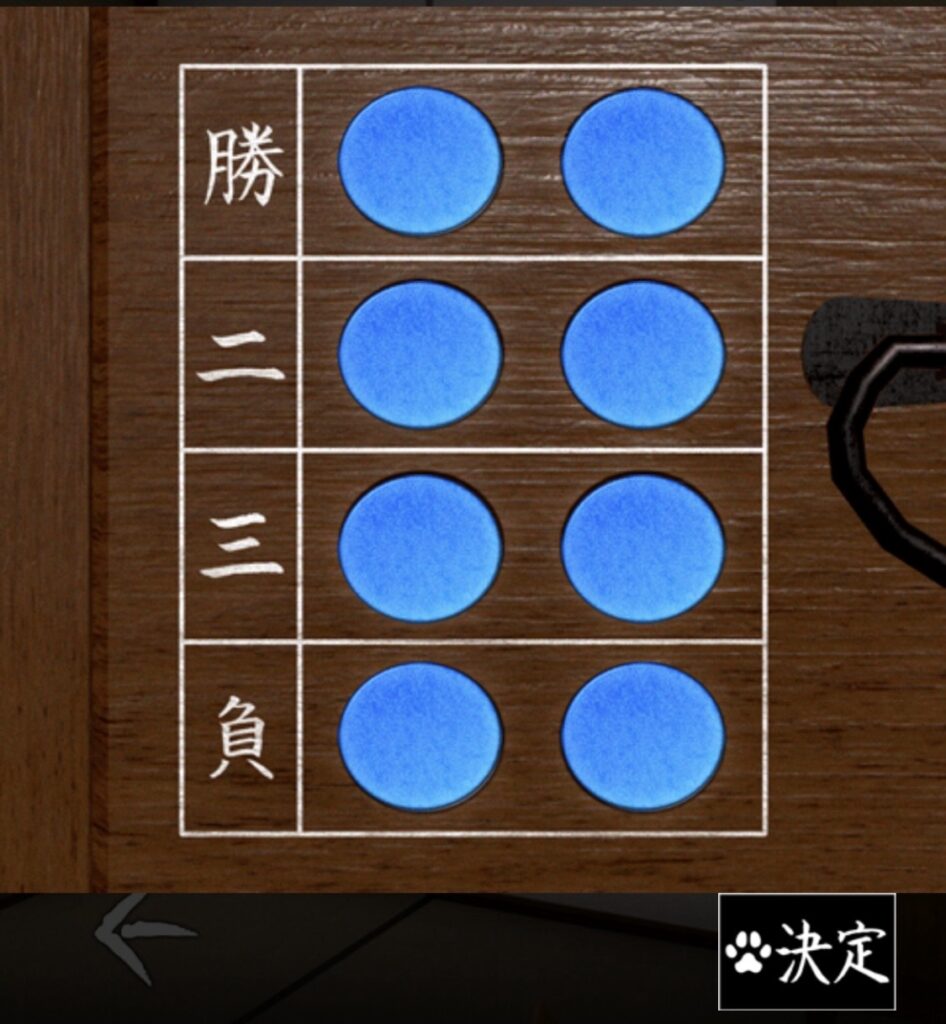
Task: Tap the left blue circle in 勝 row
Action: coord(420,161)
